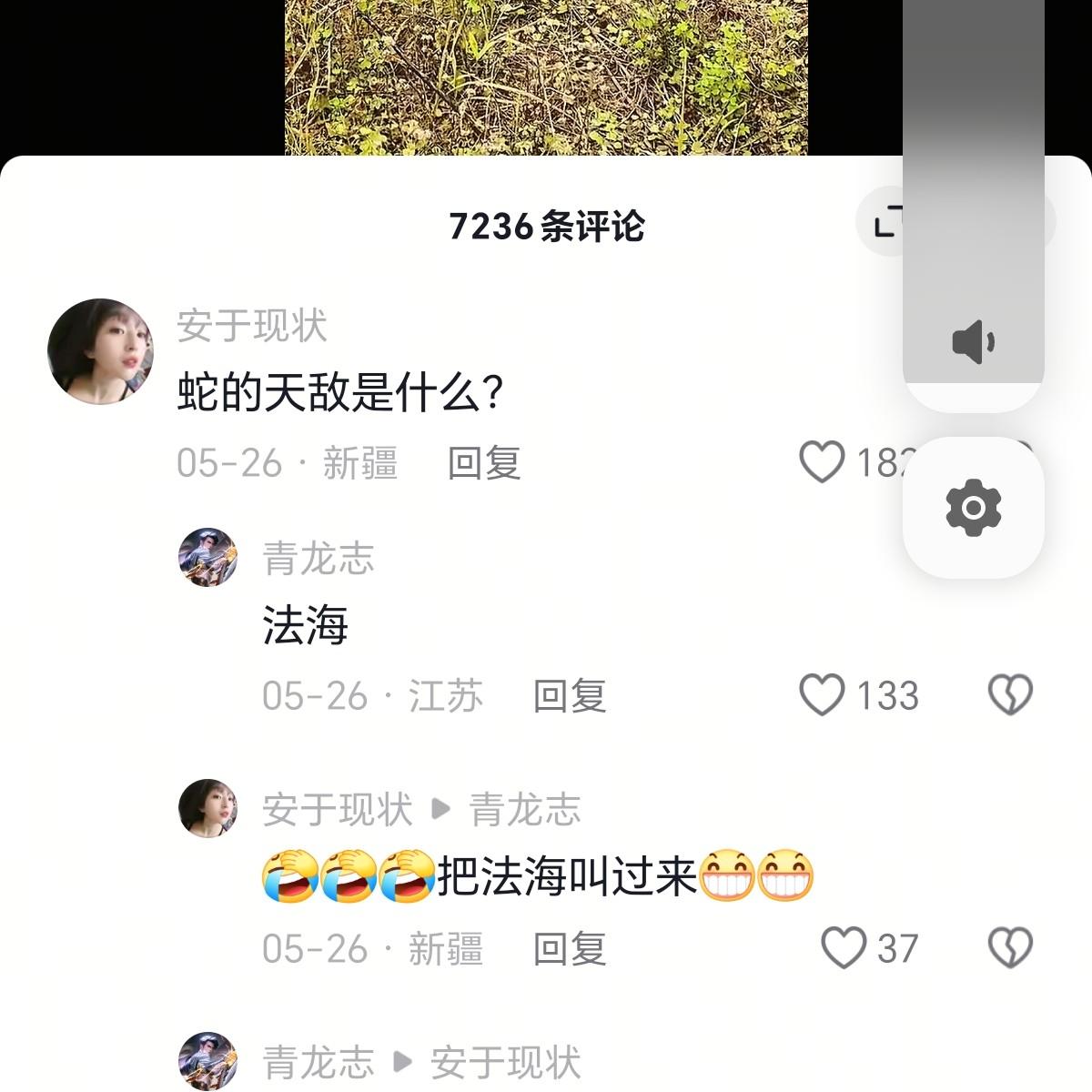Viewport: 1092px width, 1092px height.
Task: Reply to the comment 把法海叫过来
Action: (569, 949)
